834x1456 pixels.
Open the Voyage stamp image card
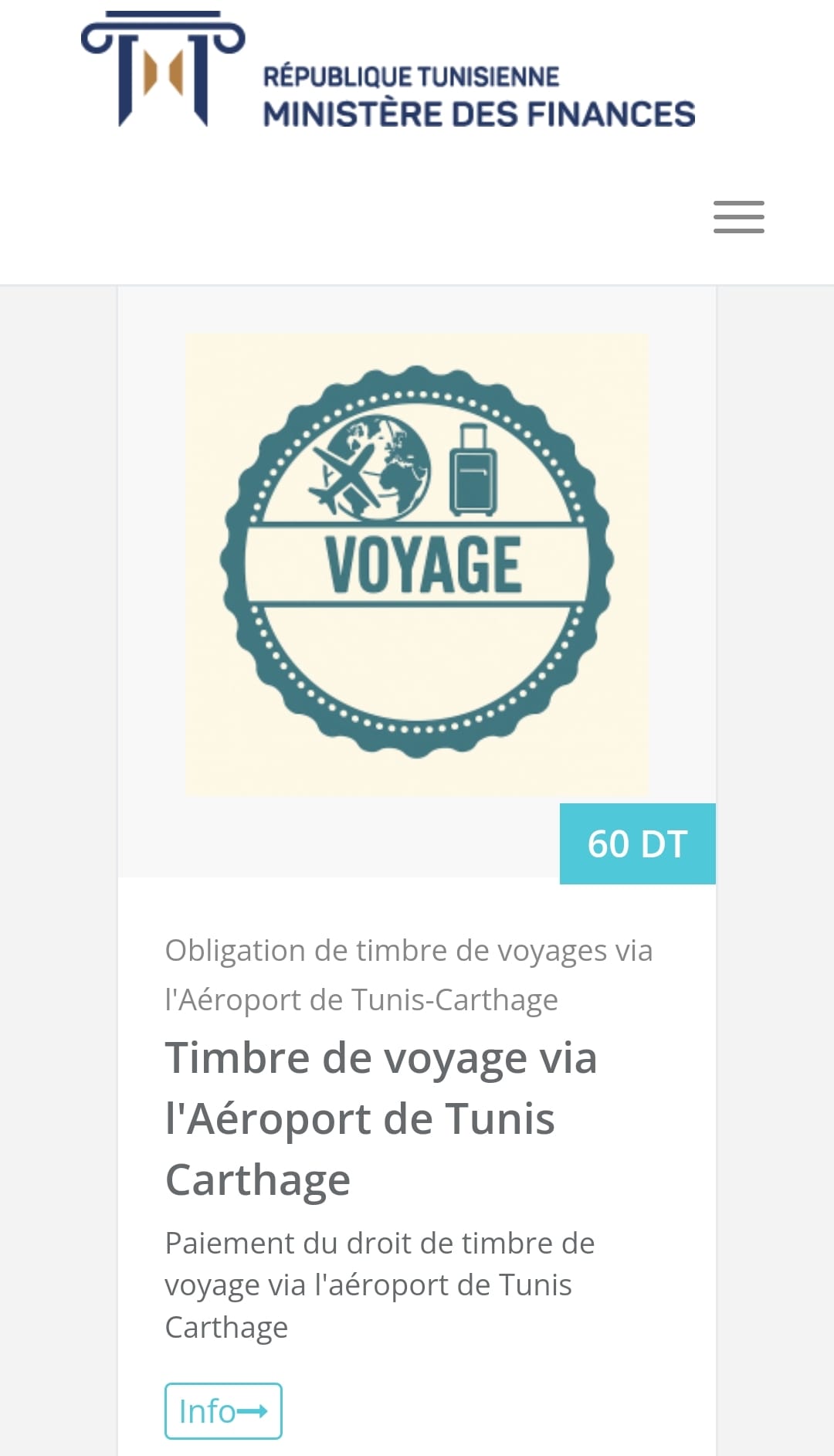coord(417,564)
